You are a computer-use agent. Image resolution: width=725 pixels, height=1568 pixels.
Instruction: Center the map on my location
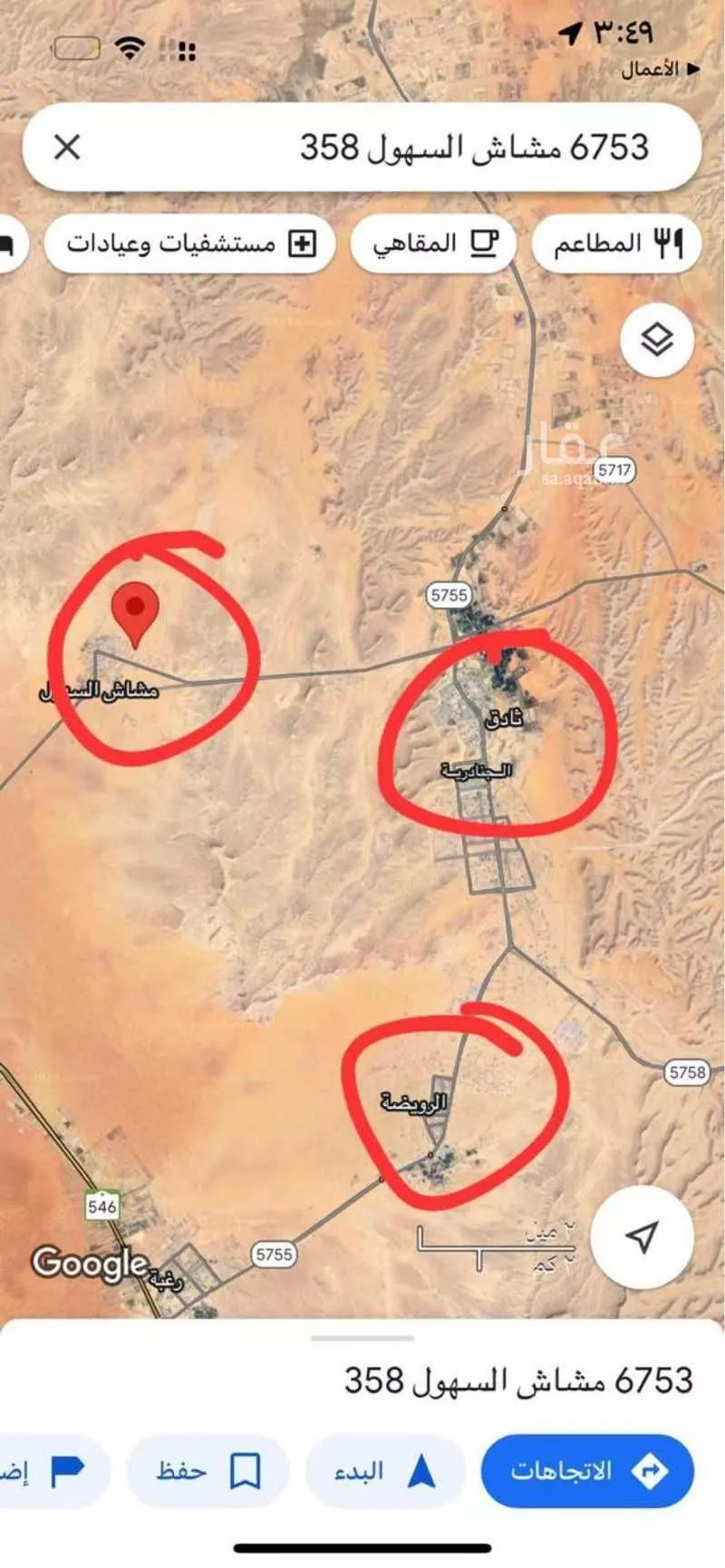(x=642, y=1236)
